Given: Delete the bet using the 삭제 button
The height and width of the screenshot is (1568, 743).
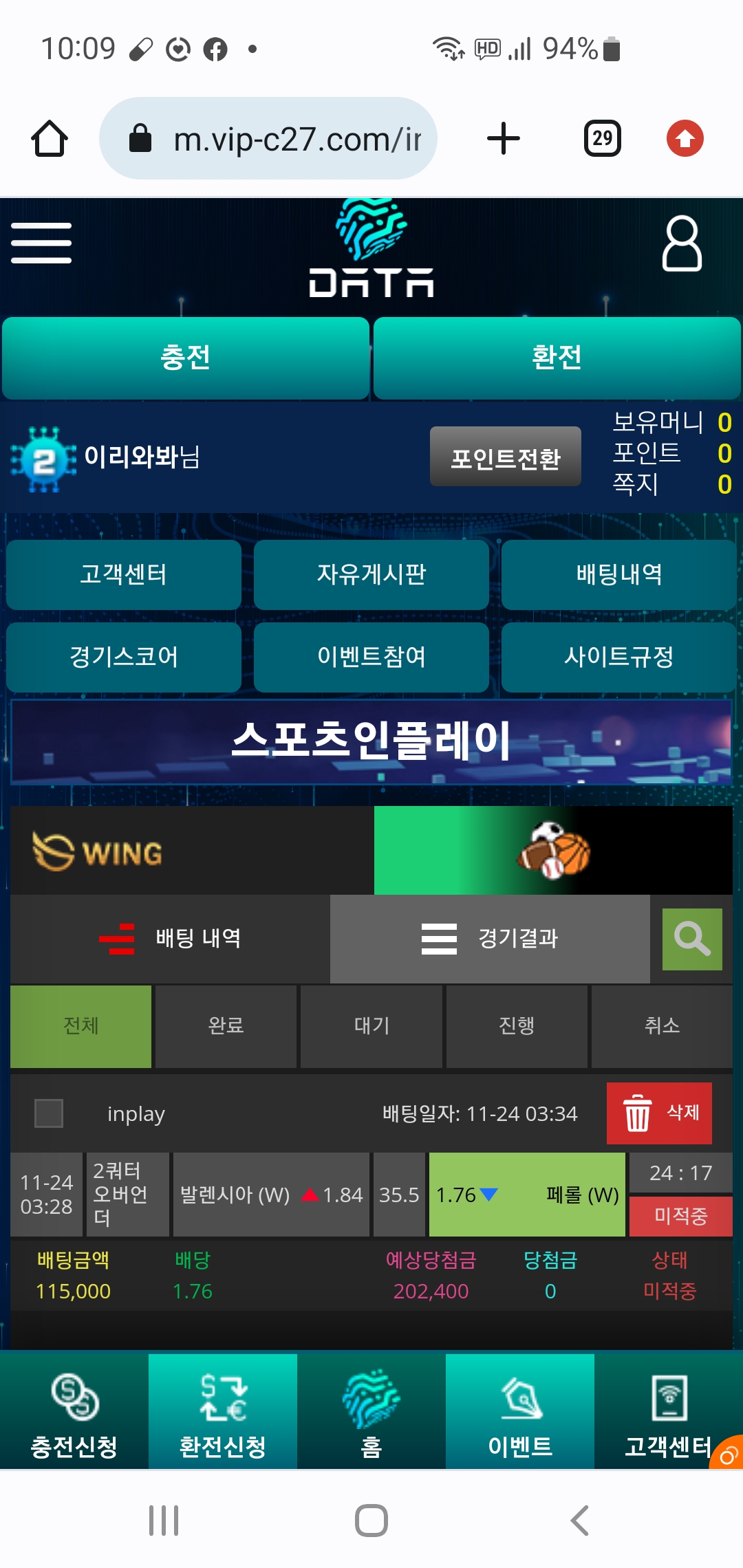Looking at the screenshot, I should coord(659,1113).
